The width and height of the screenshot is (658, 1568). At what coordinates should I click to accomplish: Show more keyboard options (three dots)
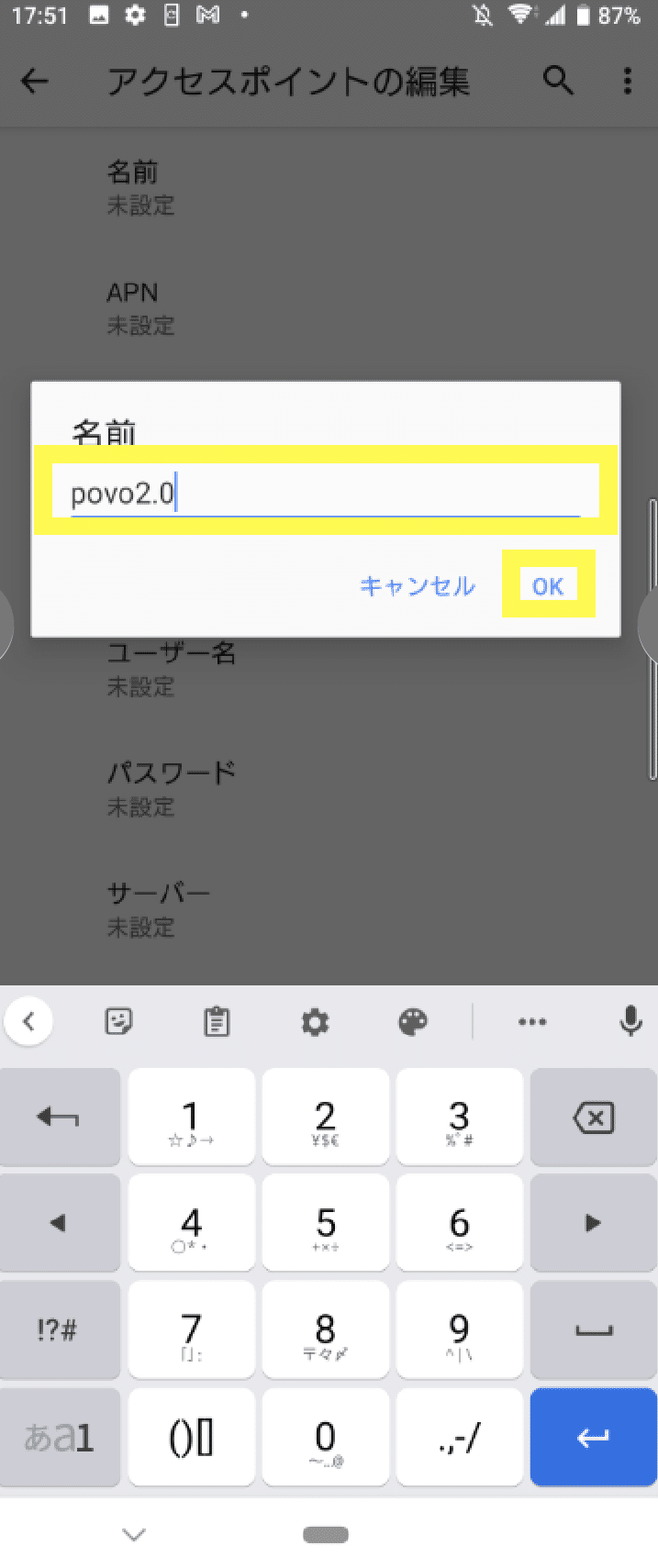[532, 1021]
